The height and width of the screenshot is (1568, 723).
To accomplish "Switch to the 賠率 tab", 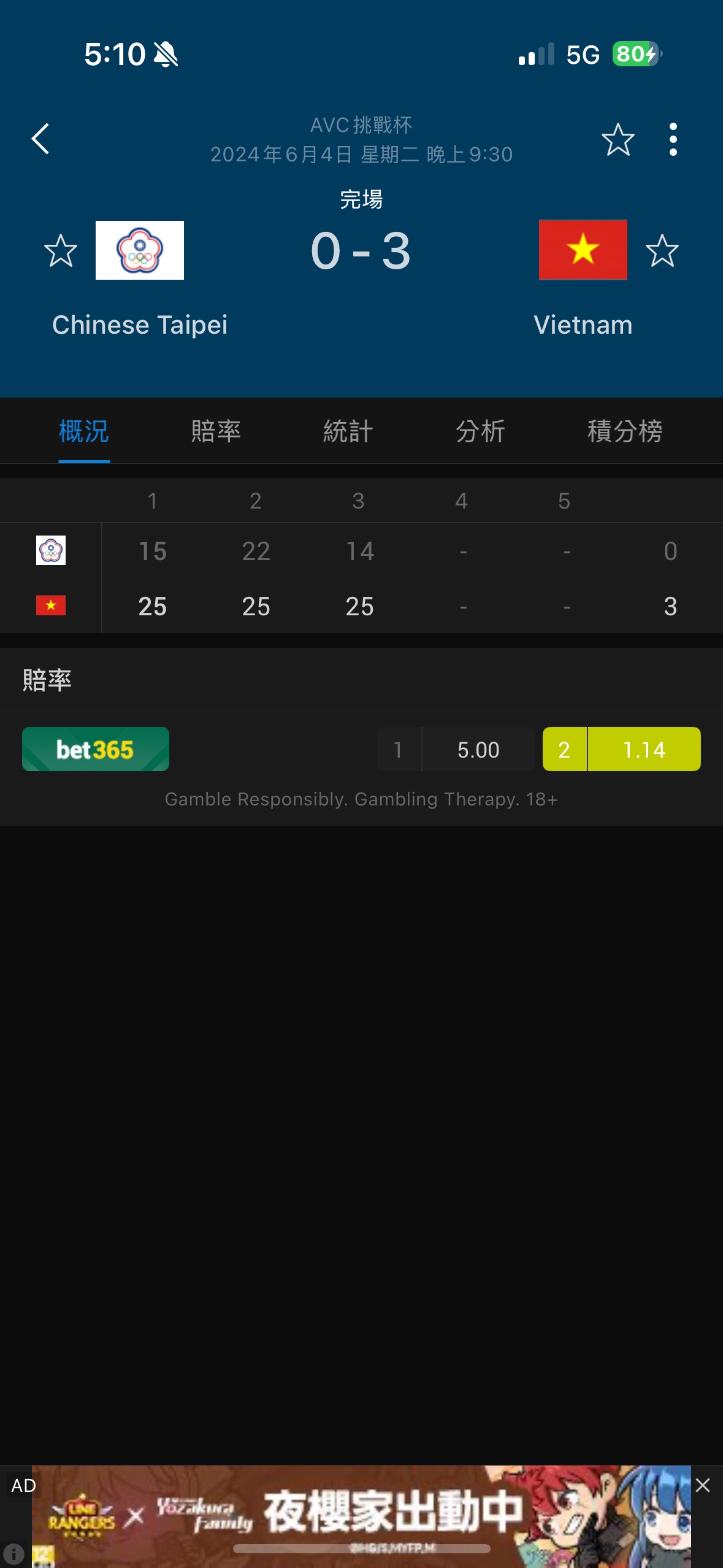I will point(216,431).
